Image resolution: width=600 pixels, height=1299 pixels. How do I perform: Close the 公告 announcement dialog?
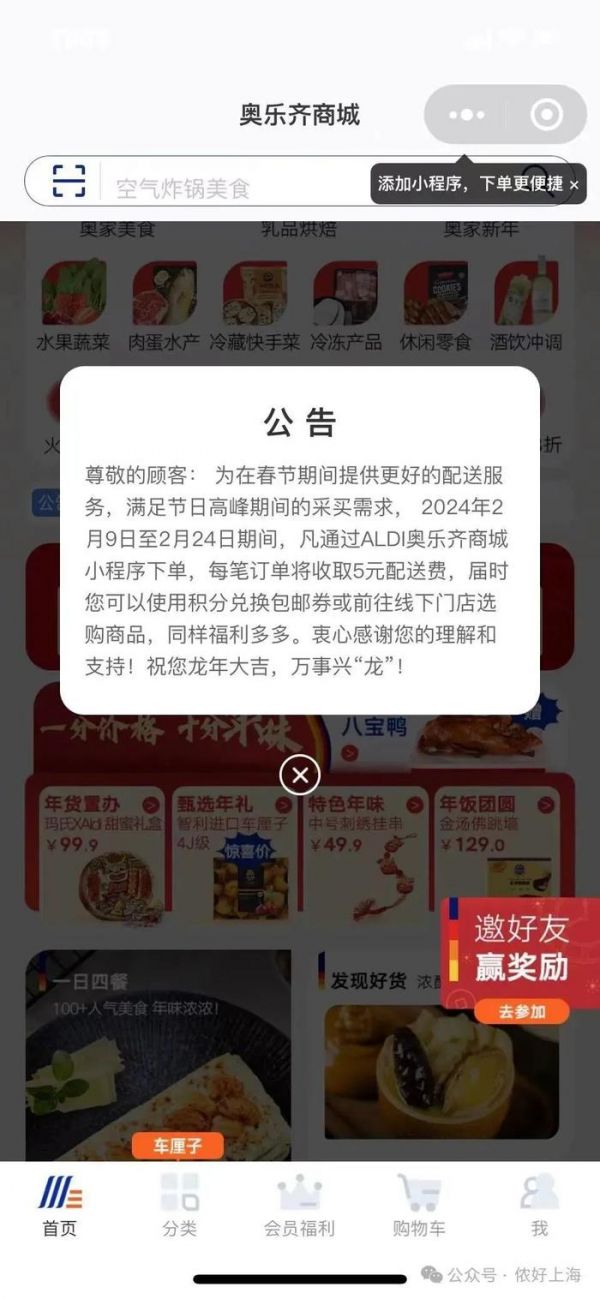(299, 774)
